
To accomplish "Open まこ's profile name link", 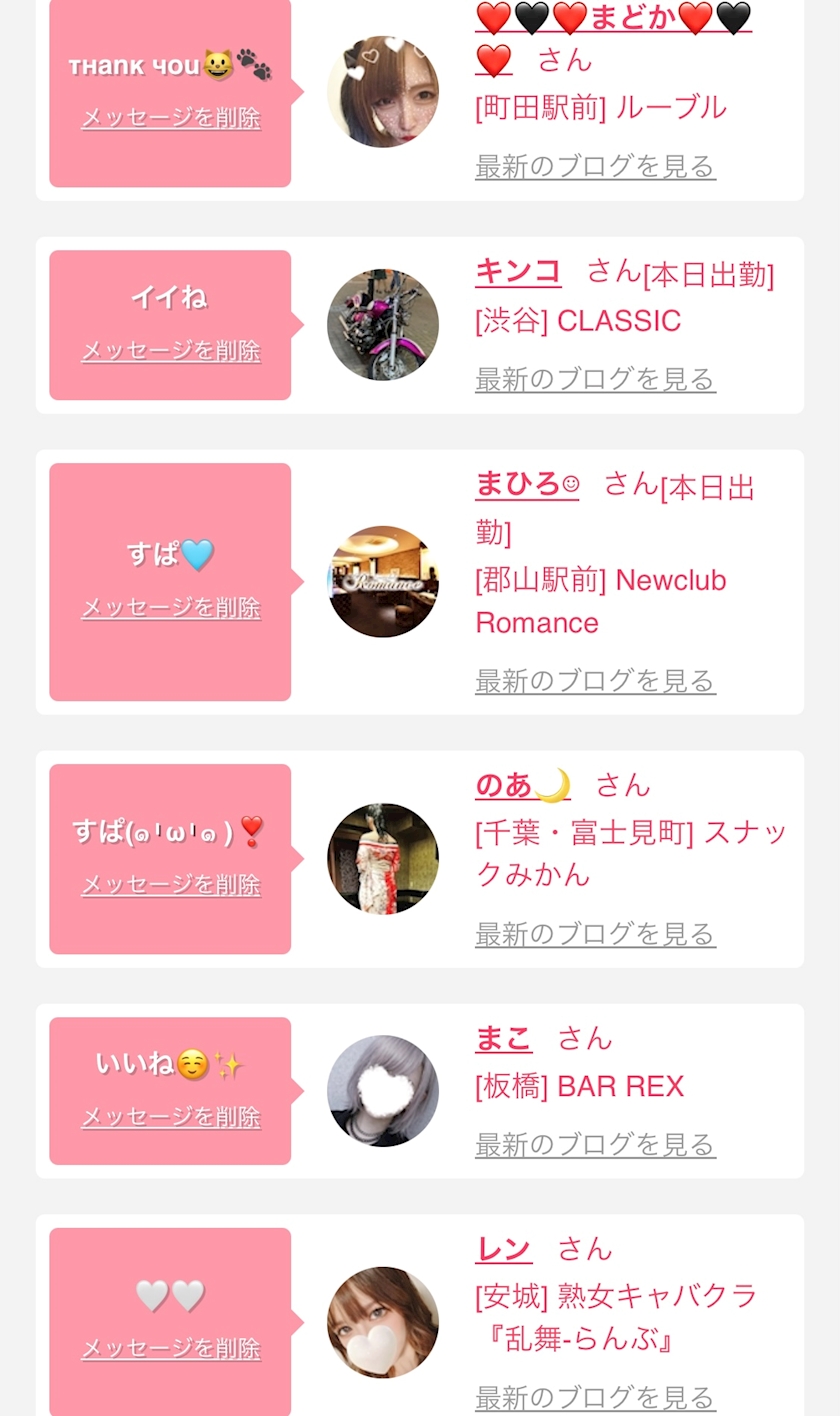I will click(504, 1039).
